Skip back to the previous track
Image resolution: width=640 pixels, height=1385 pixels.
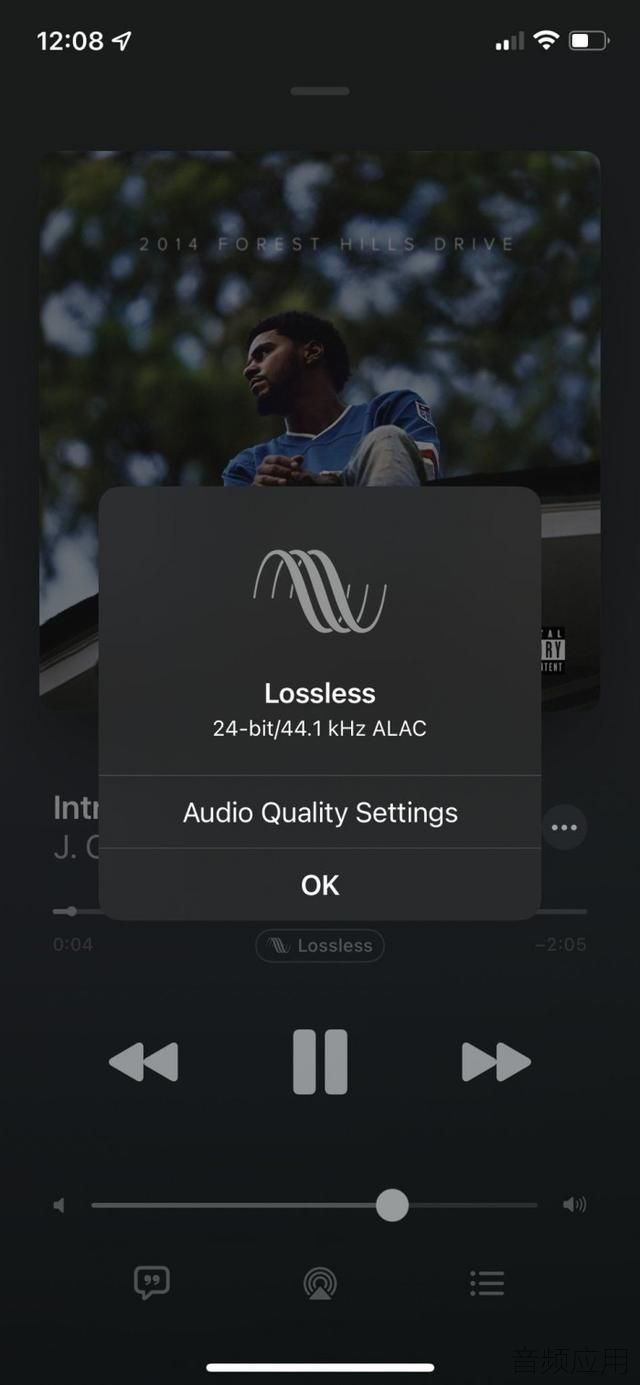pos(143,1062)
